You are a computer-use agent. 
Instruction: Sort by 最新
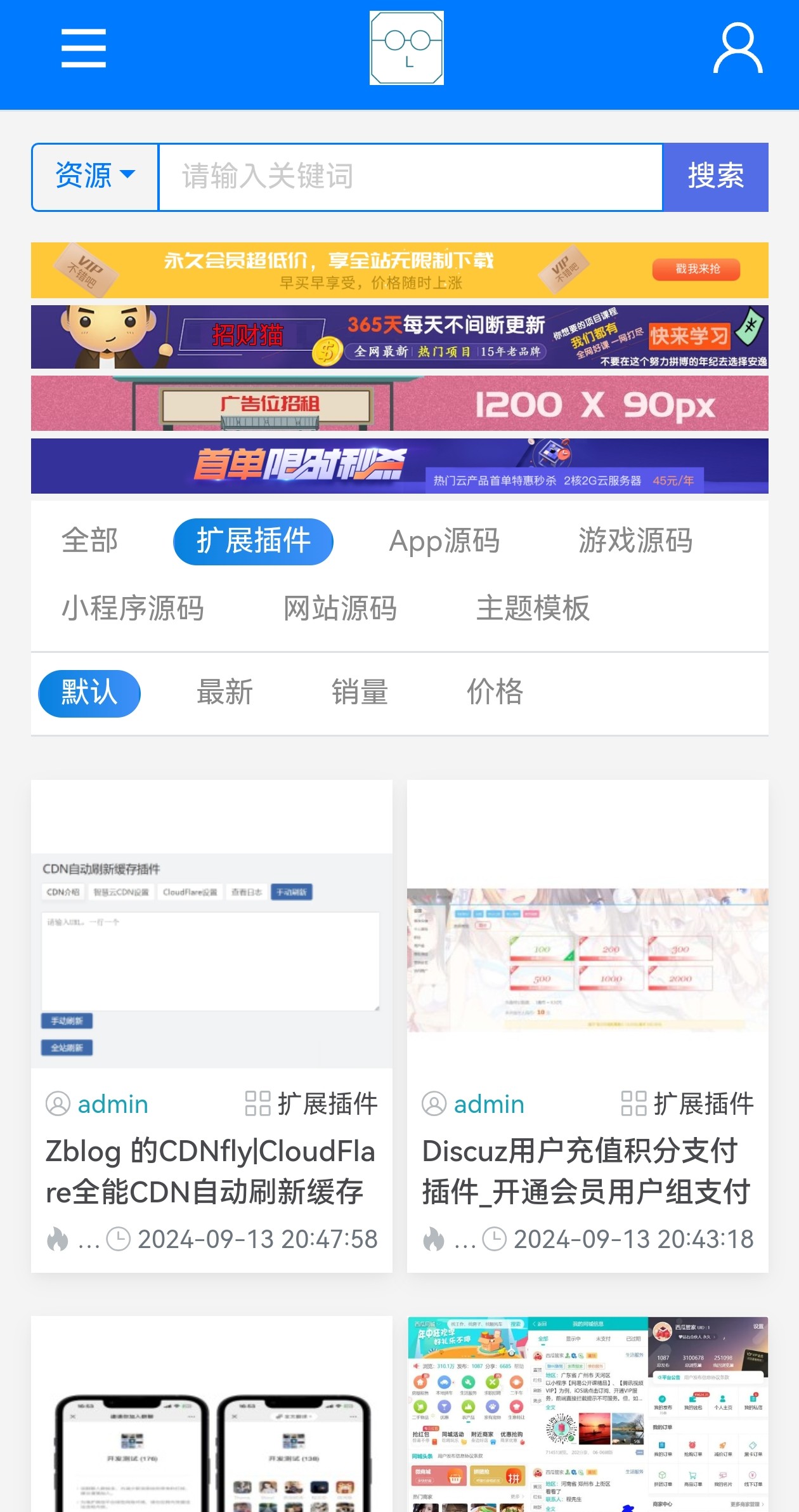224,692
